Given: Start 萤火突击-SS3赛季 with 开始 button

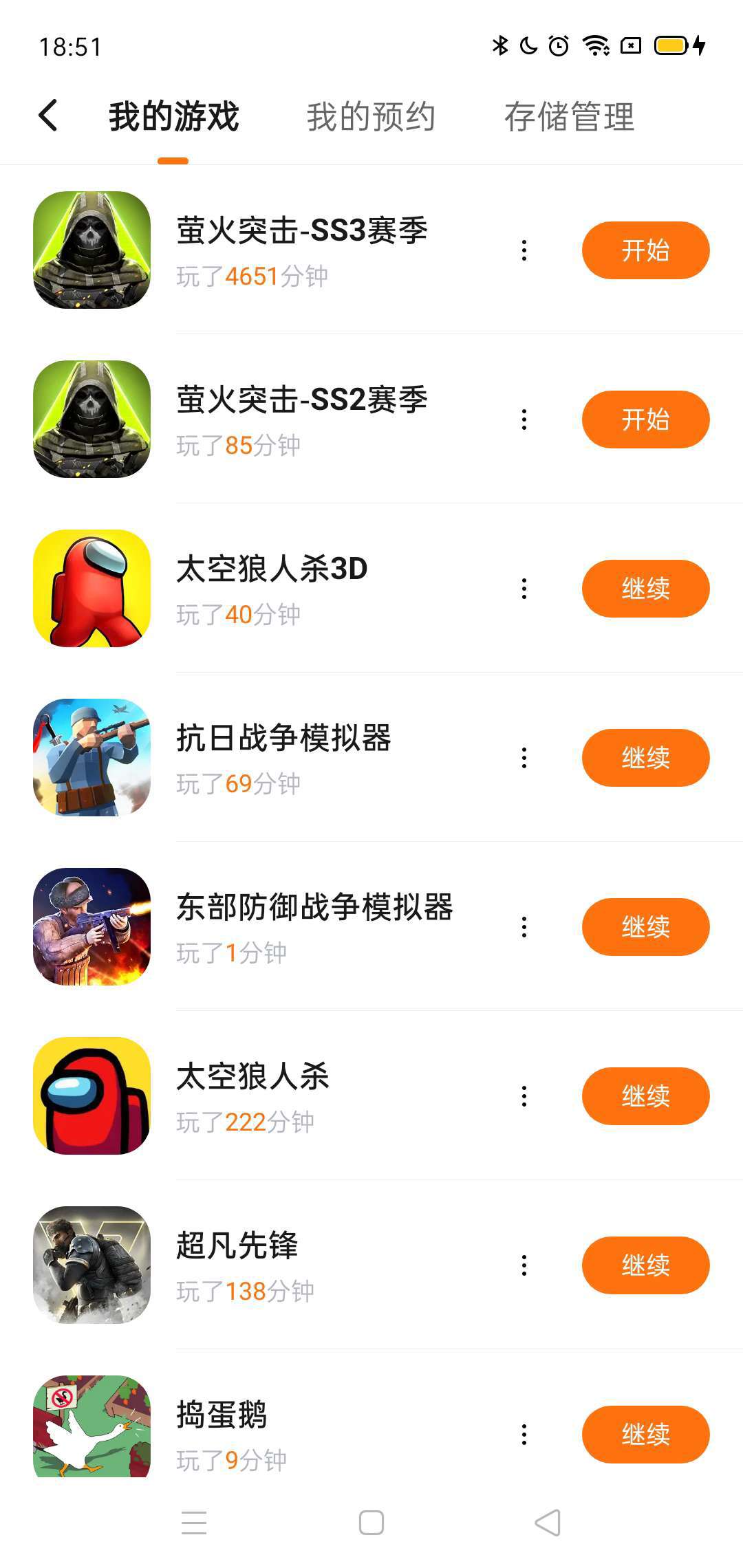Looking at the screenshot, I should point(645,250).
